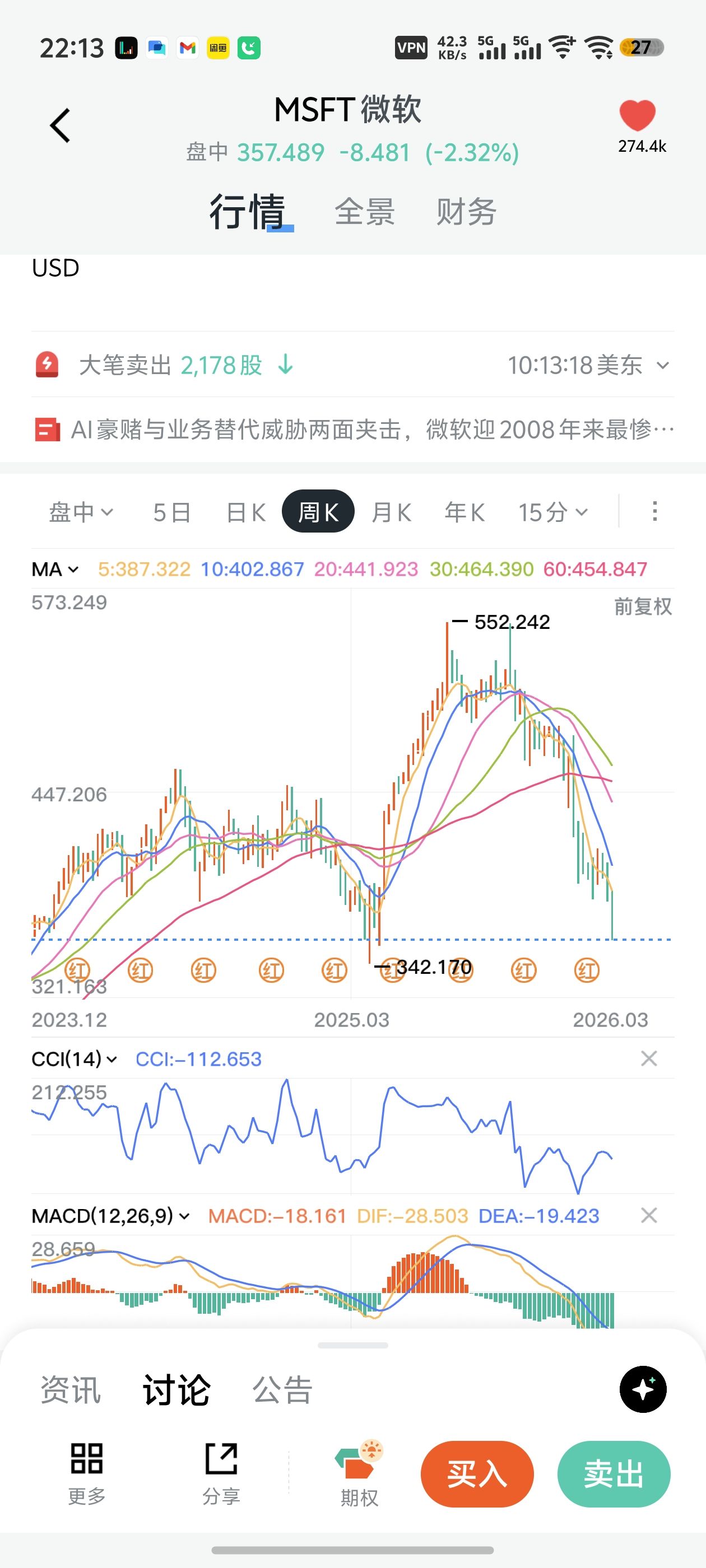Switch to the 资讯 tab
The height and width of the screenshot is (1568, 706).
point(71,1390)
